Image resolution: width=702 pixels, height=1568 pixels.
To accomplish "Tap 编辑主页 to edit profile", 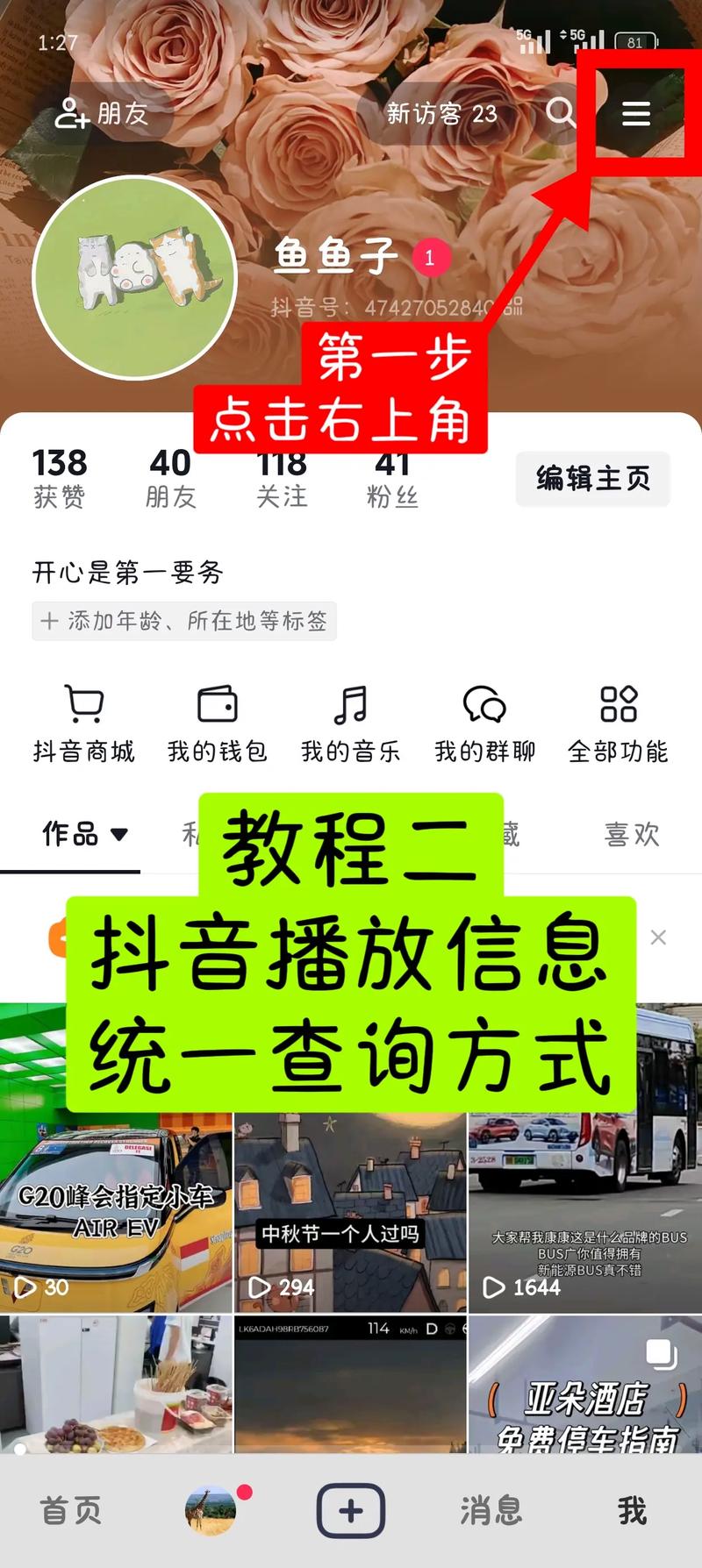I will click(592, 479).
